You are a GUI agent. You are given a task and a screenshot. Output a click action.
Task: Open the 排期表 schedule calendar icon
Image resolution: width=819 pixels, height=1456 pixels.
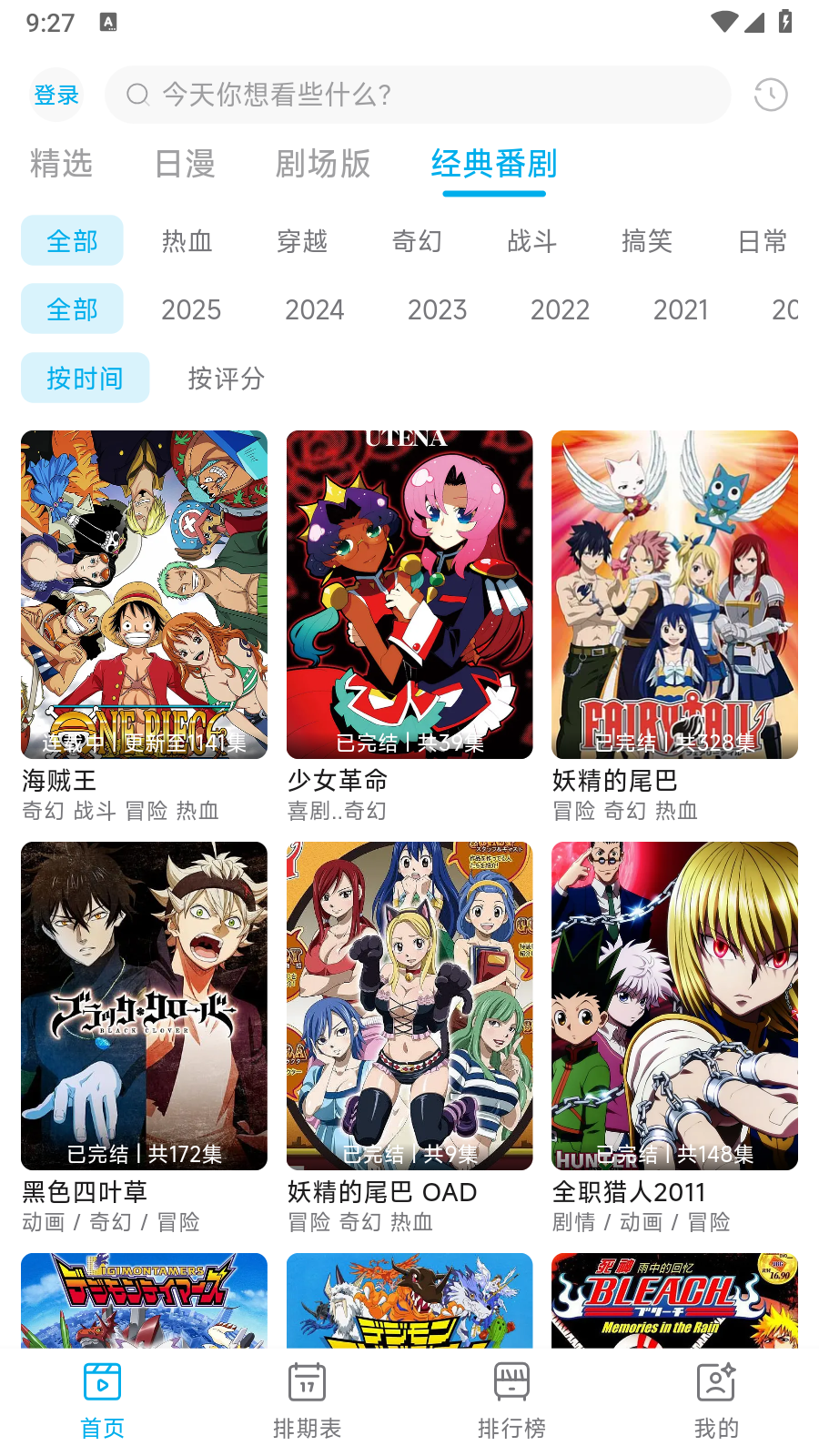click(x=307, y=1381)
